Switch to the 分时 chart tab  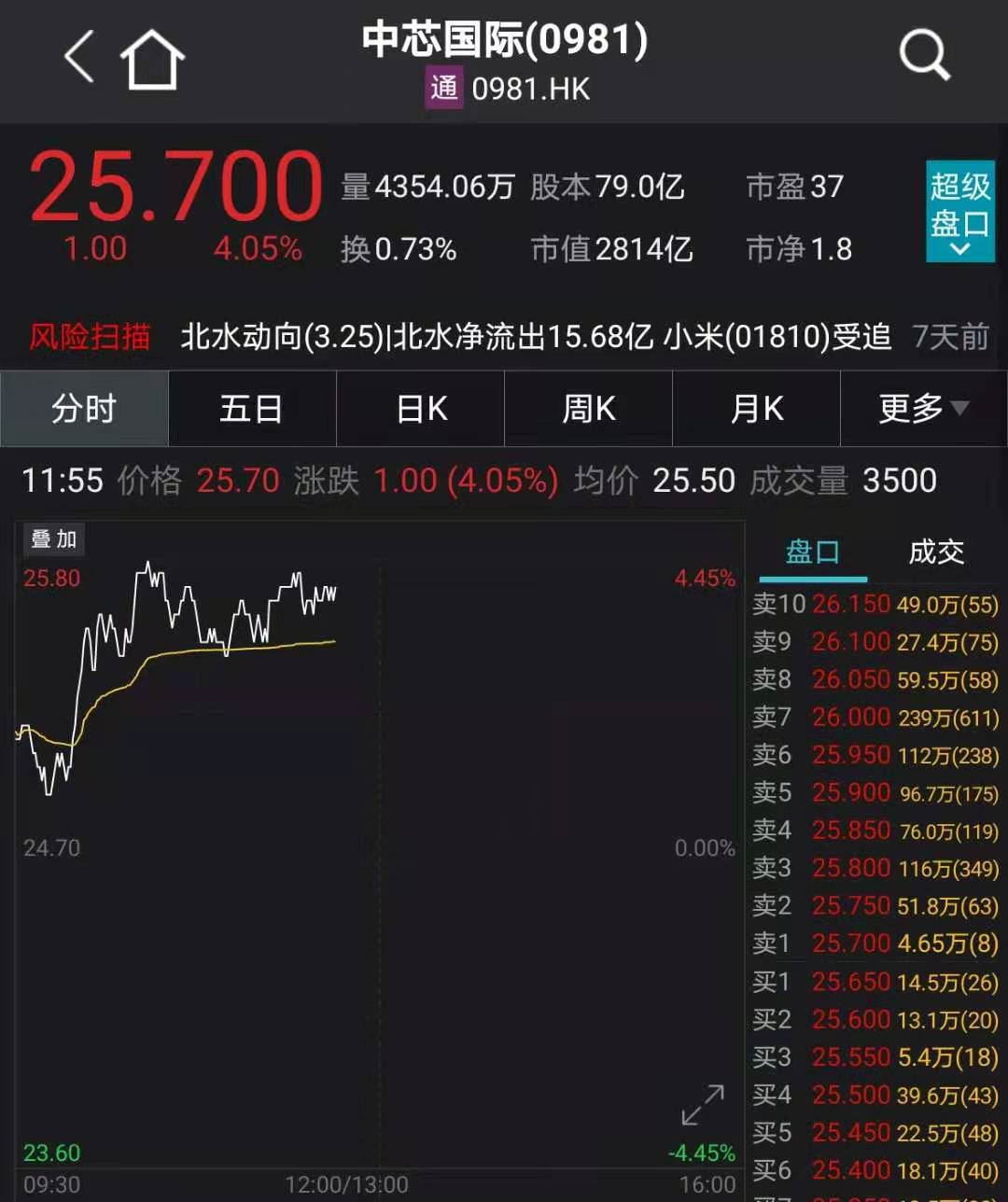point(84,409)
